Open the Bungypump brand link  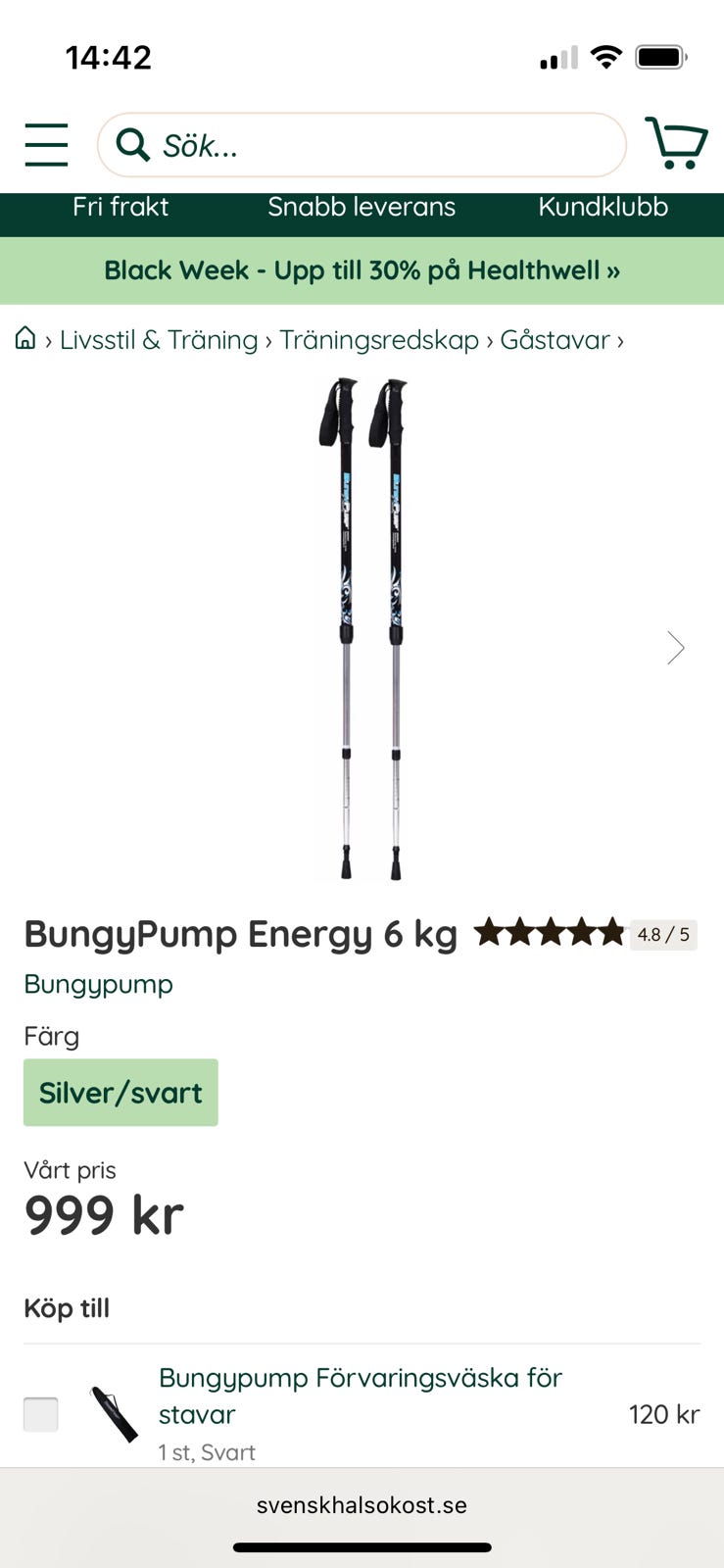coord(98,984)
